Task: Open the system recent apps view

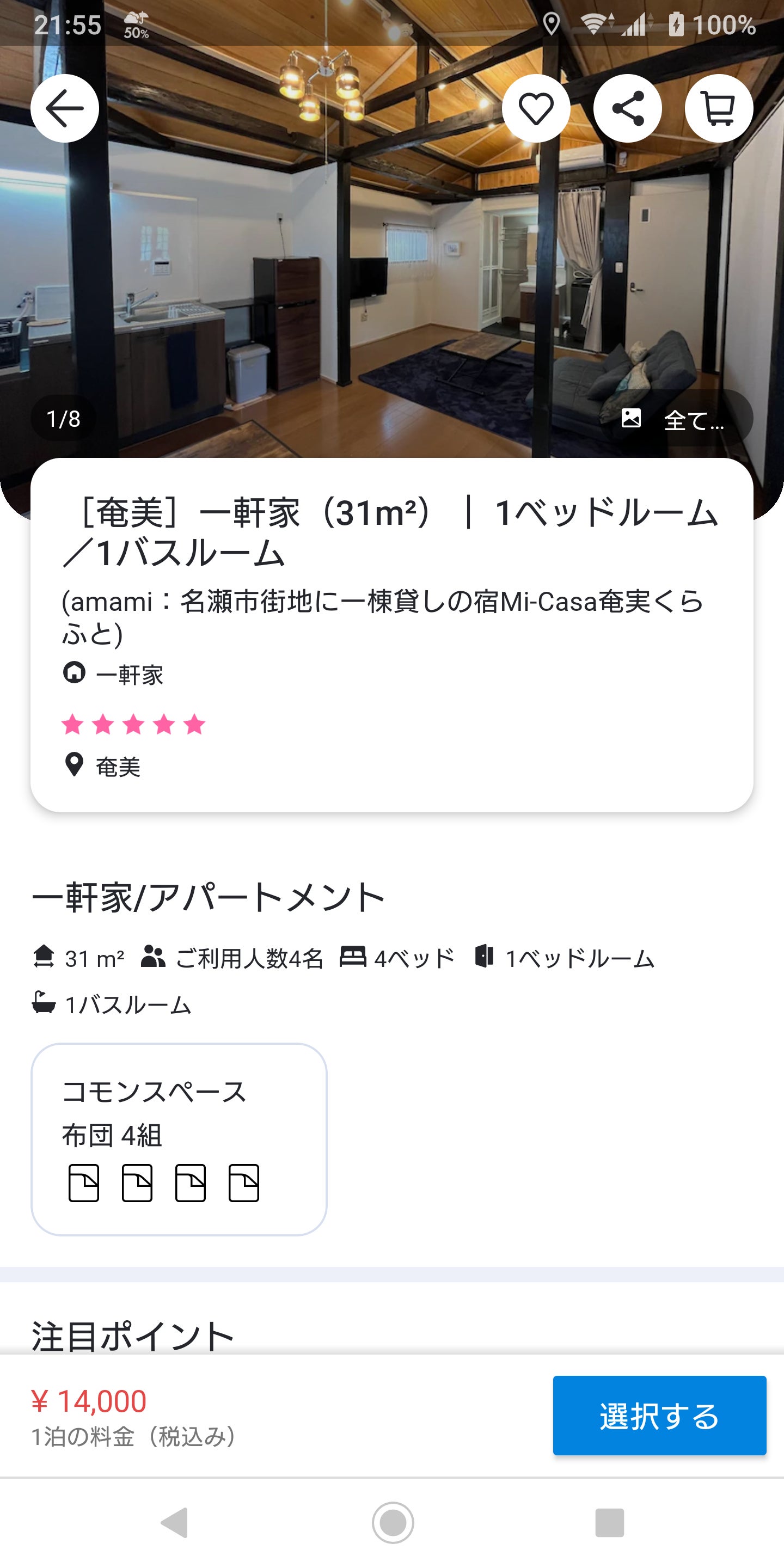Action: pyautogui.click(x=609, y=1522)
